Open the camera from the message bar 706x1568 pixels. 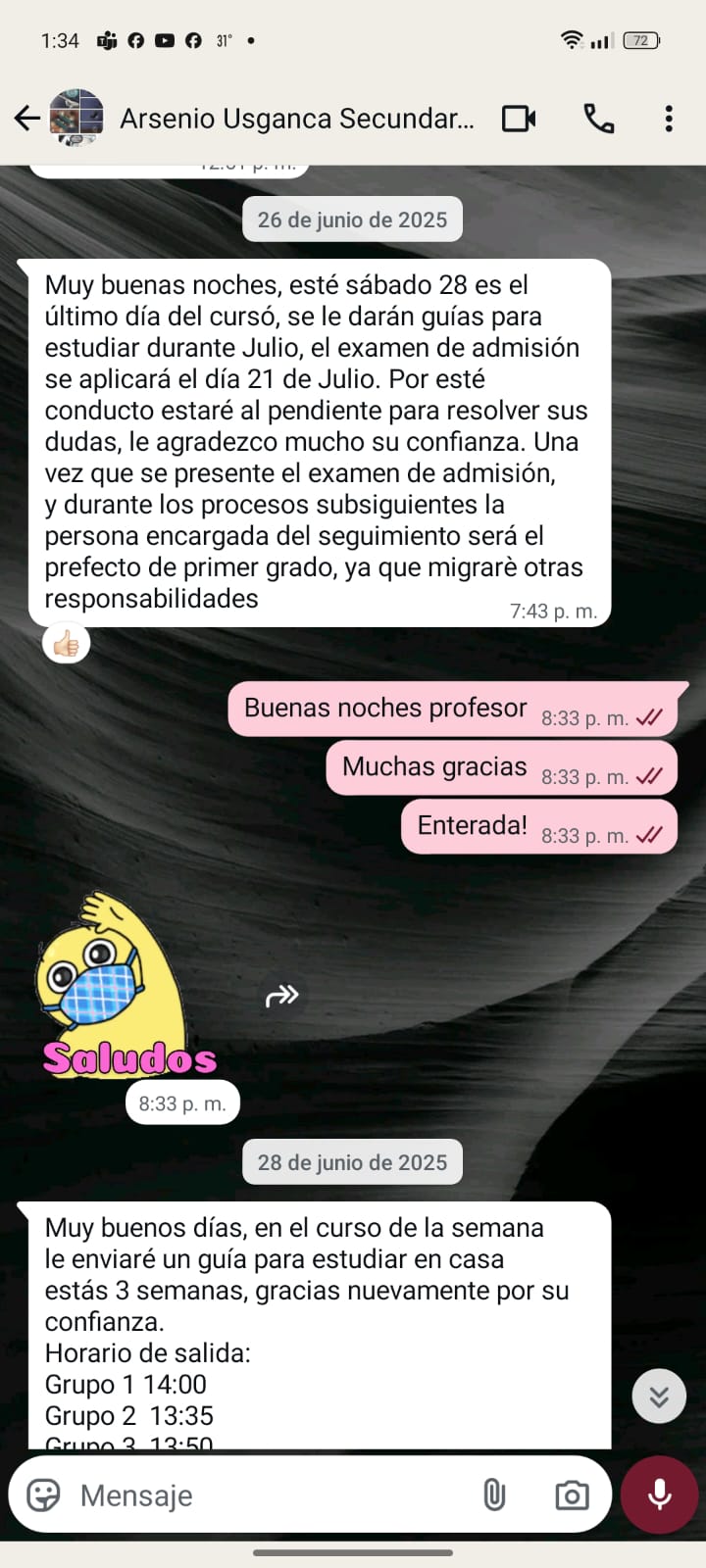572,1495
